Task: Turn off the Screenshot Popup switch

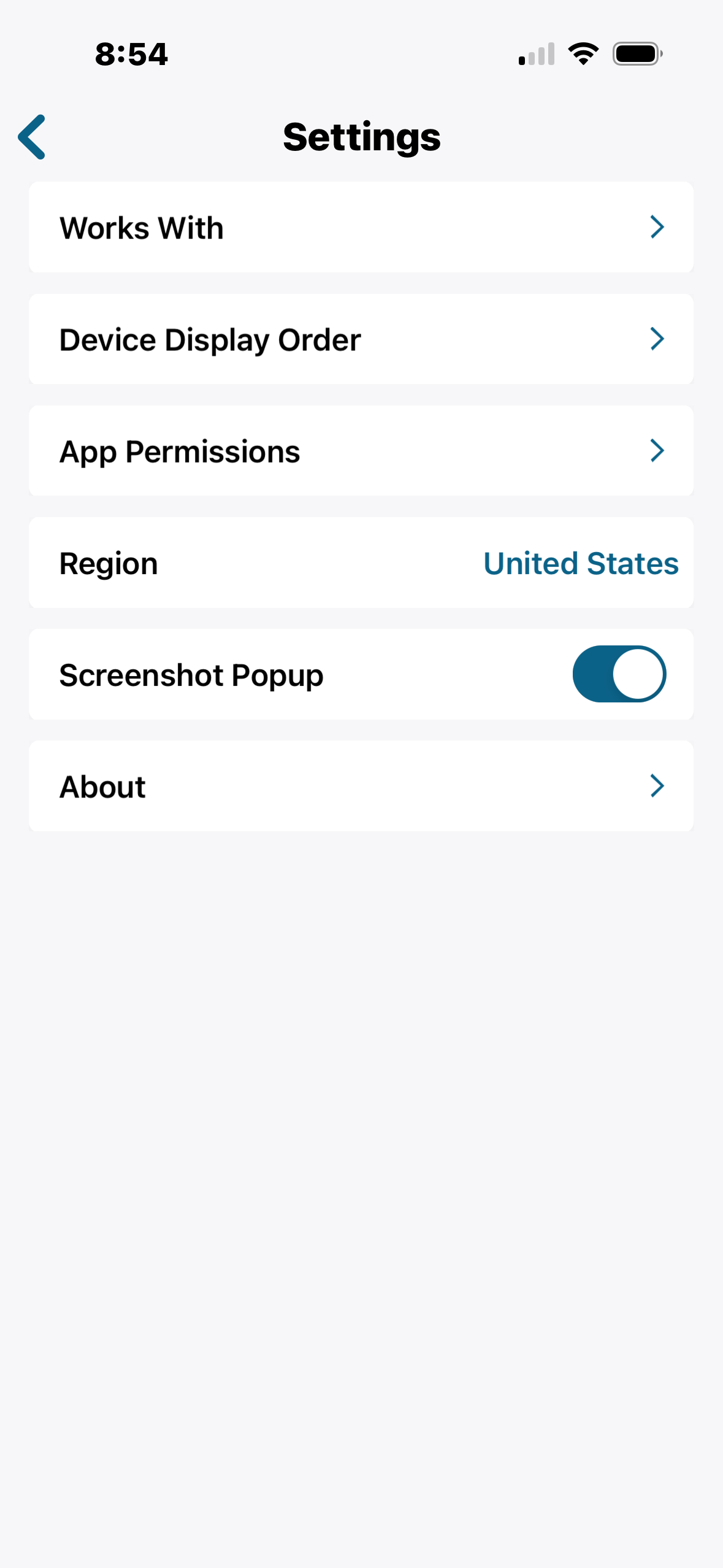Action: point(619,674)
